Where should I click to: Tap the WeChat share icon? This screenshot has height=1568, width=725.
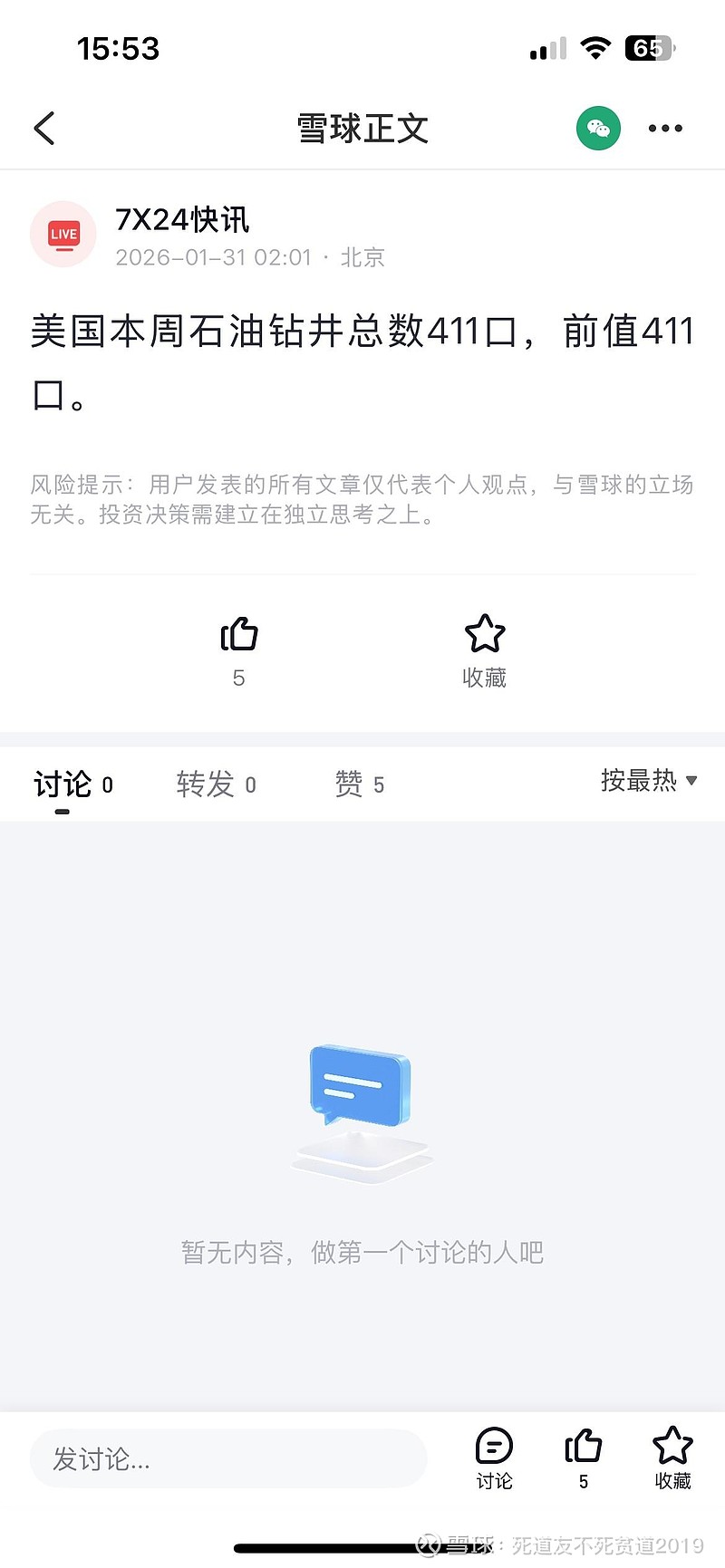(598, 128)
